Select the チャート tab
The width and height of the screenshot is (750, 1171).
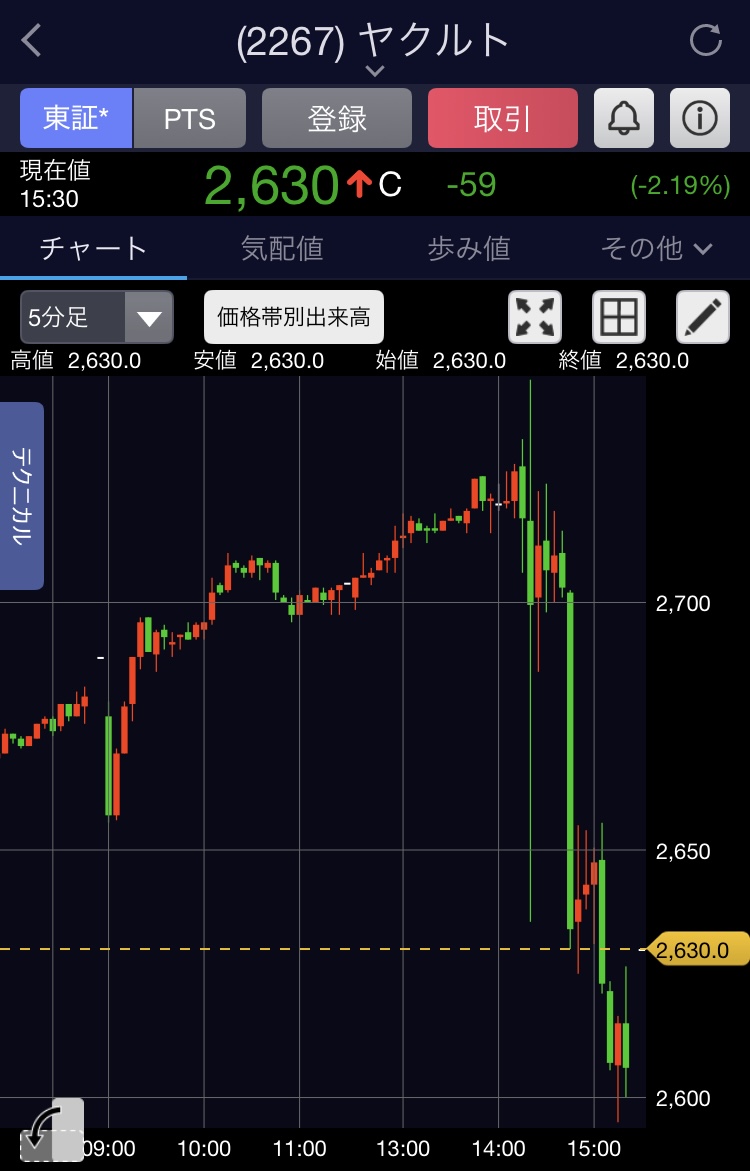pyautogui.click(x=93, y=248)
